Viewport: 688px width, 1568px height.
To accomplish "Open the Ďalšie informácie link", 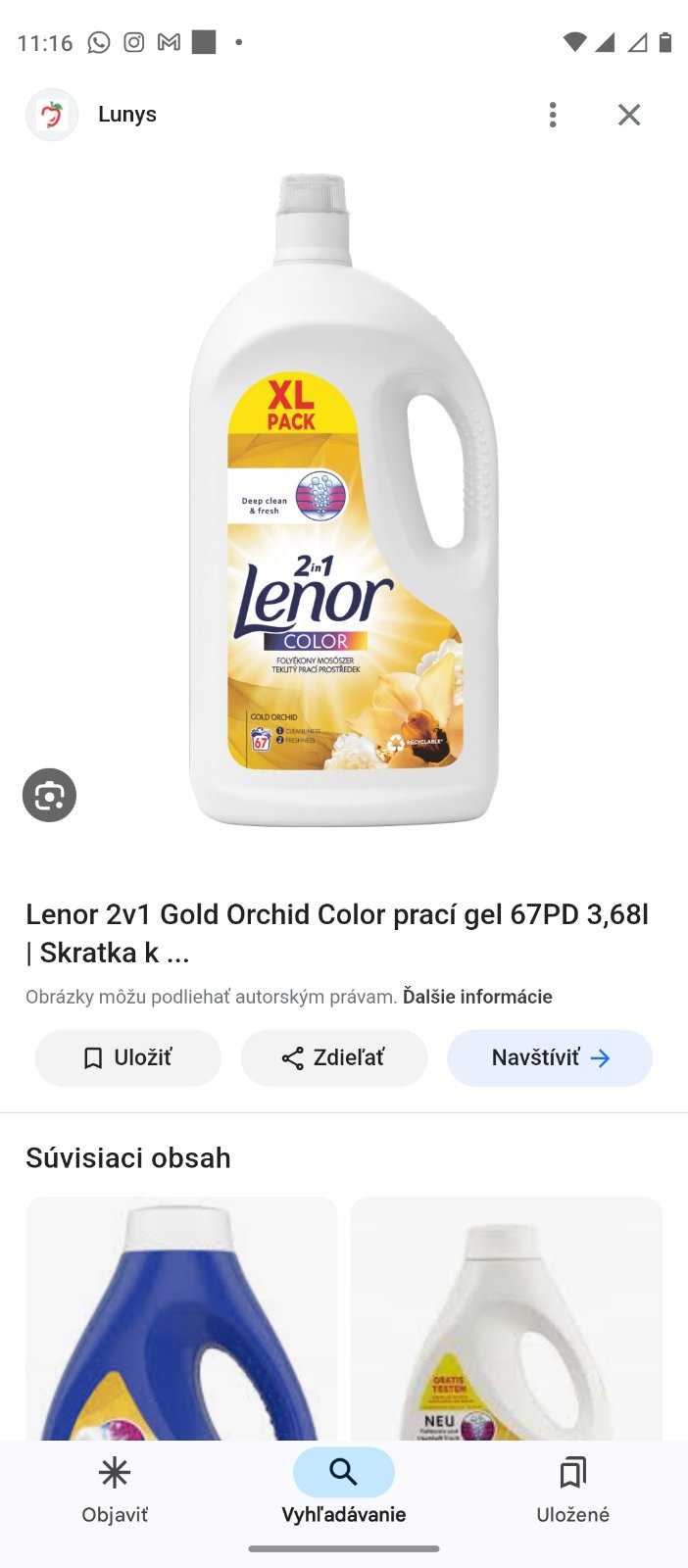I will coord(477,997).
